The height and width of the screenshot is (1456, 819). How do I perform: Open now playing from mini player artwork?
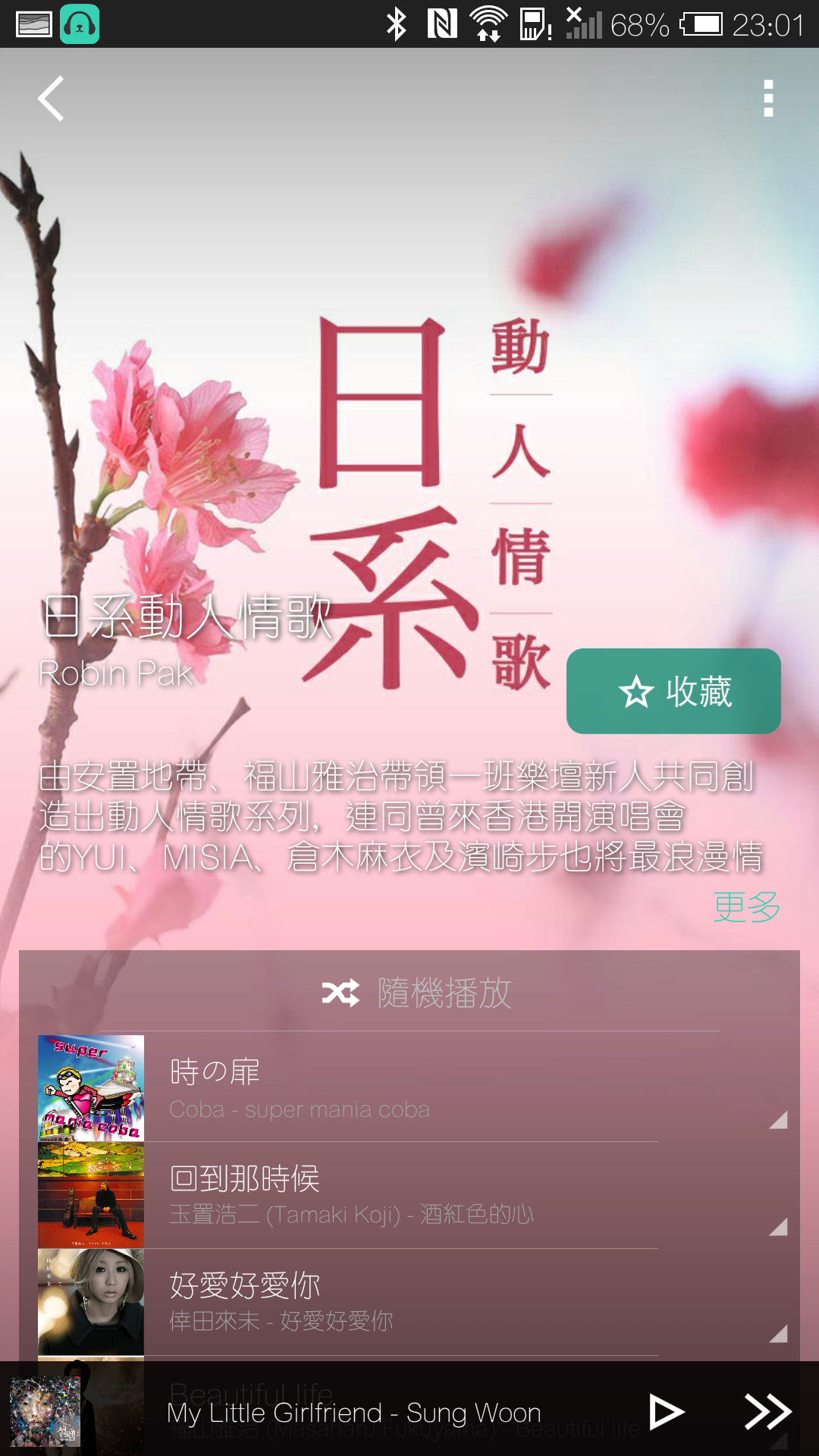click(x=45, y=1412)
